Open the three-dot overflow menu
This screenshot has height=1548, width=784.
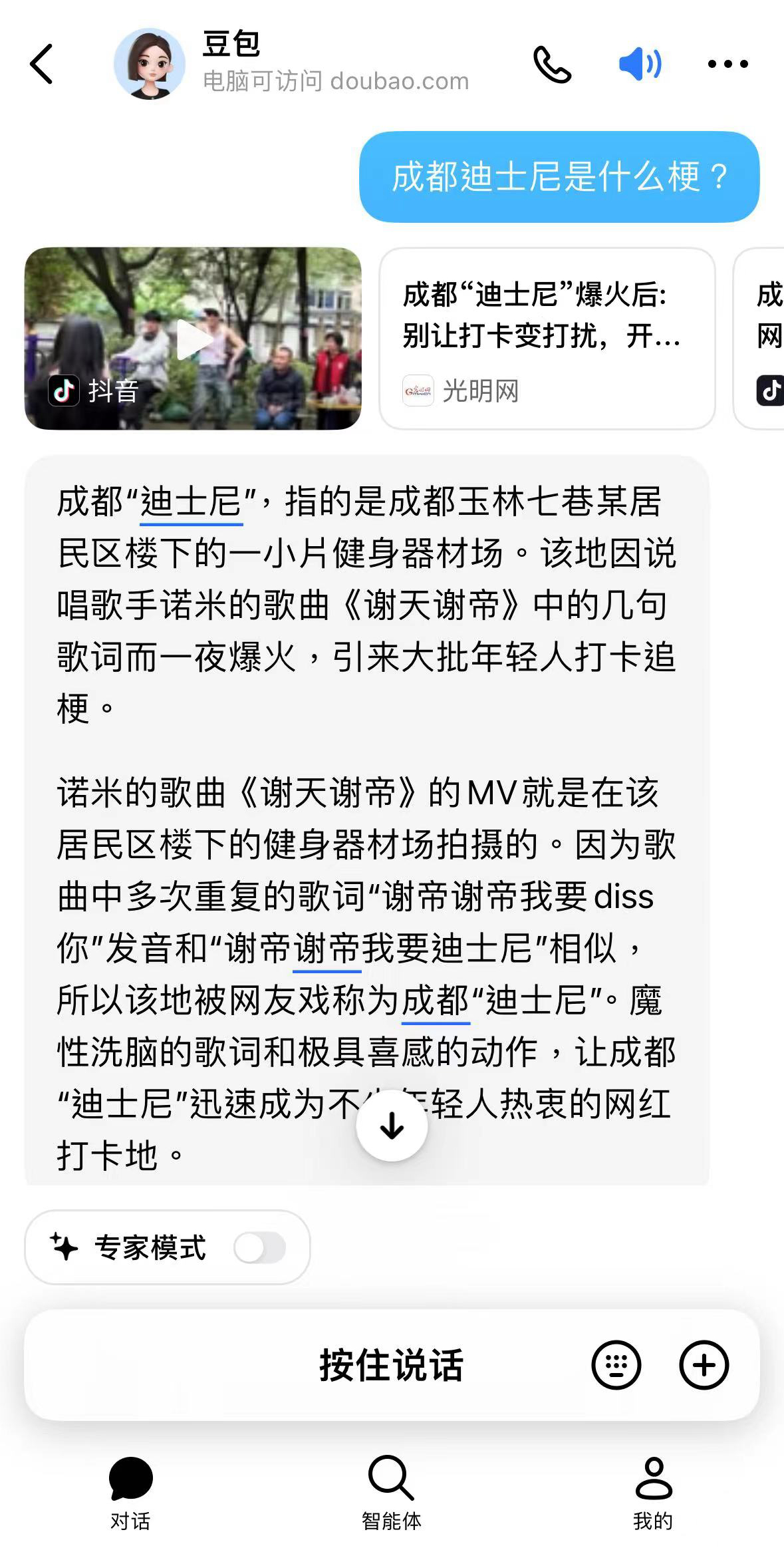point(727,64)
